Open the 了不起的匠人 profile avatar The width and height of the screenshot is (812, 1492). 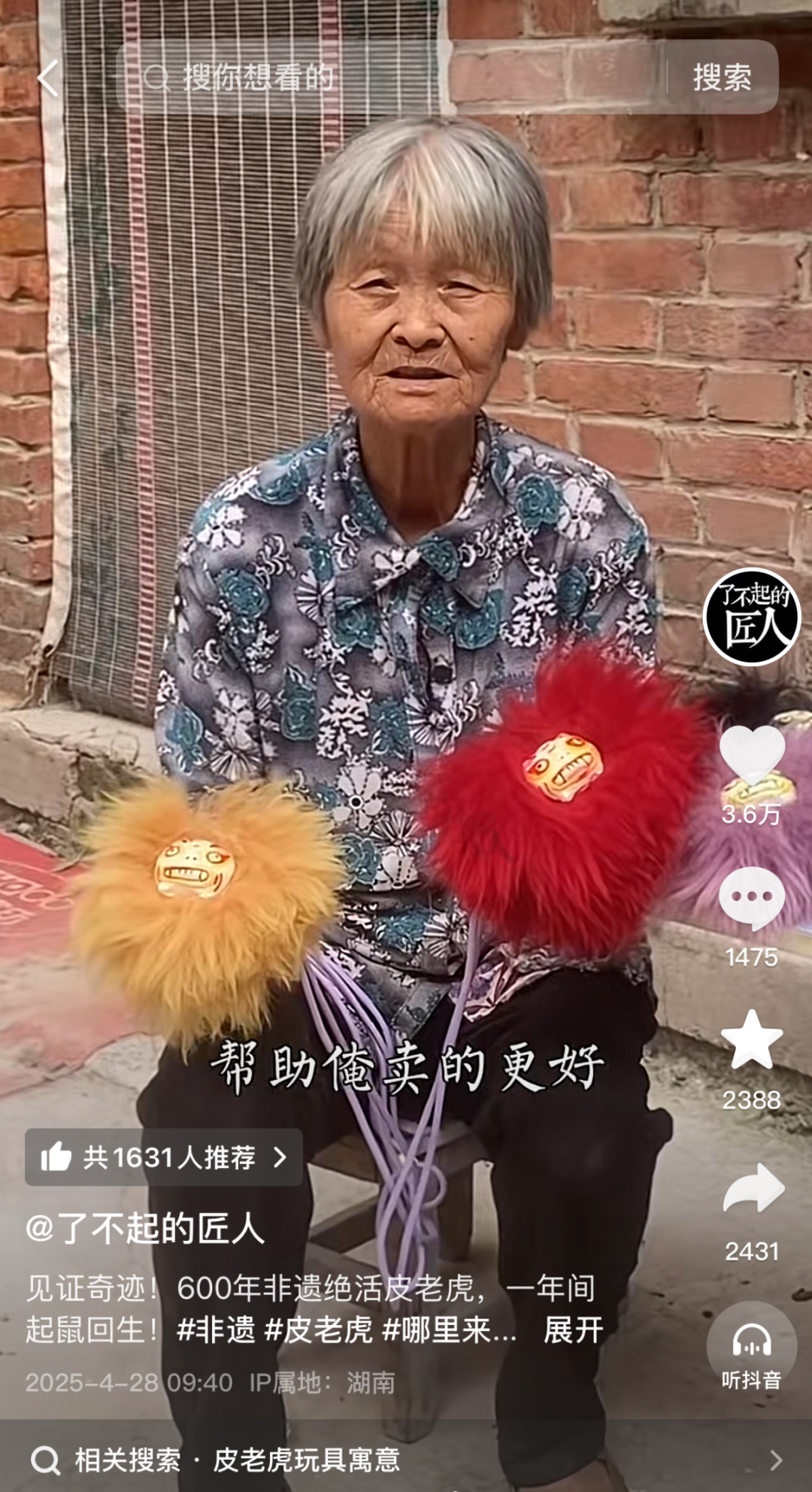[752, 617]
